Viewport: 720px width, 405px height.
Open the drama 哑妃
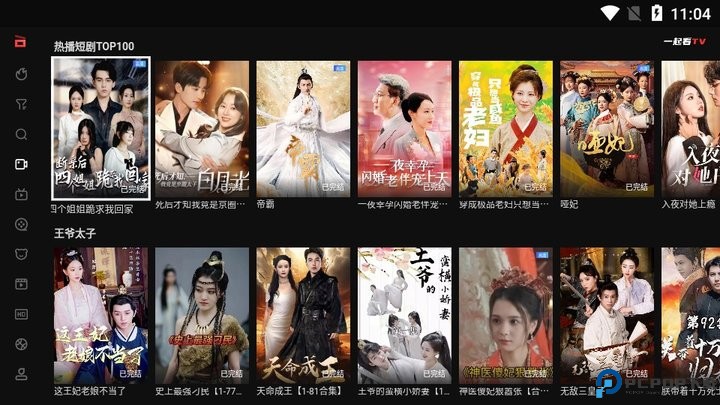(606, 128)
